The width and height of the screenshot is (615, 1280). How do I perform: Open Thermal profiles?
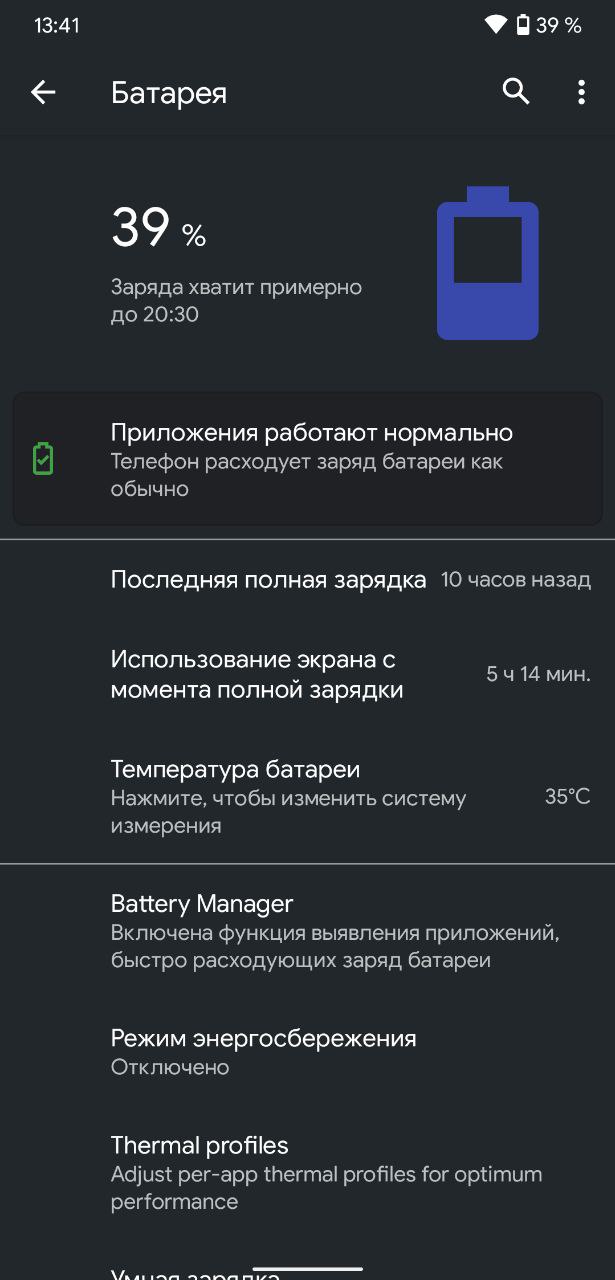[307, 1172]
